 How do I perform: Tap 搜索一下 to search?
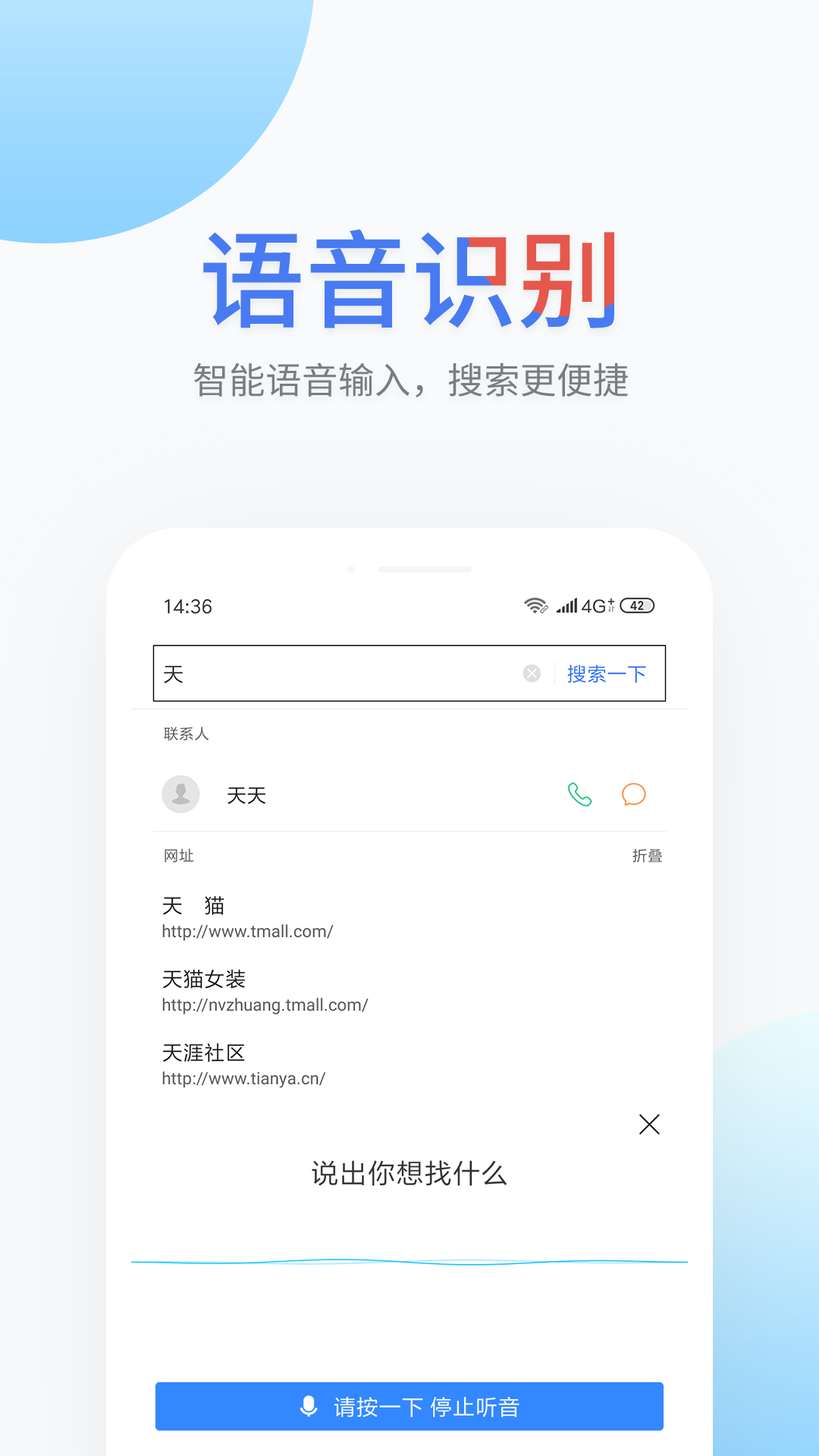tap(607, 673)
